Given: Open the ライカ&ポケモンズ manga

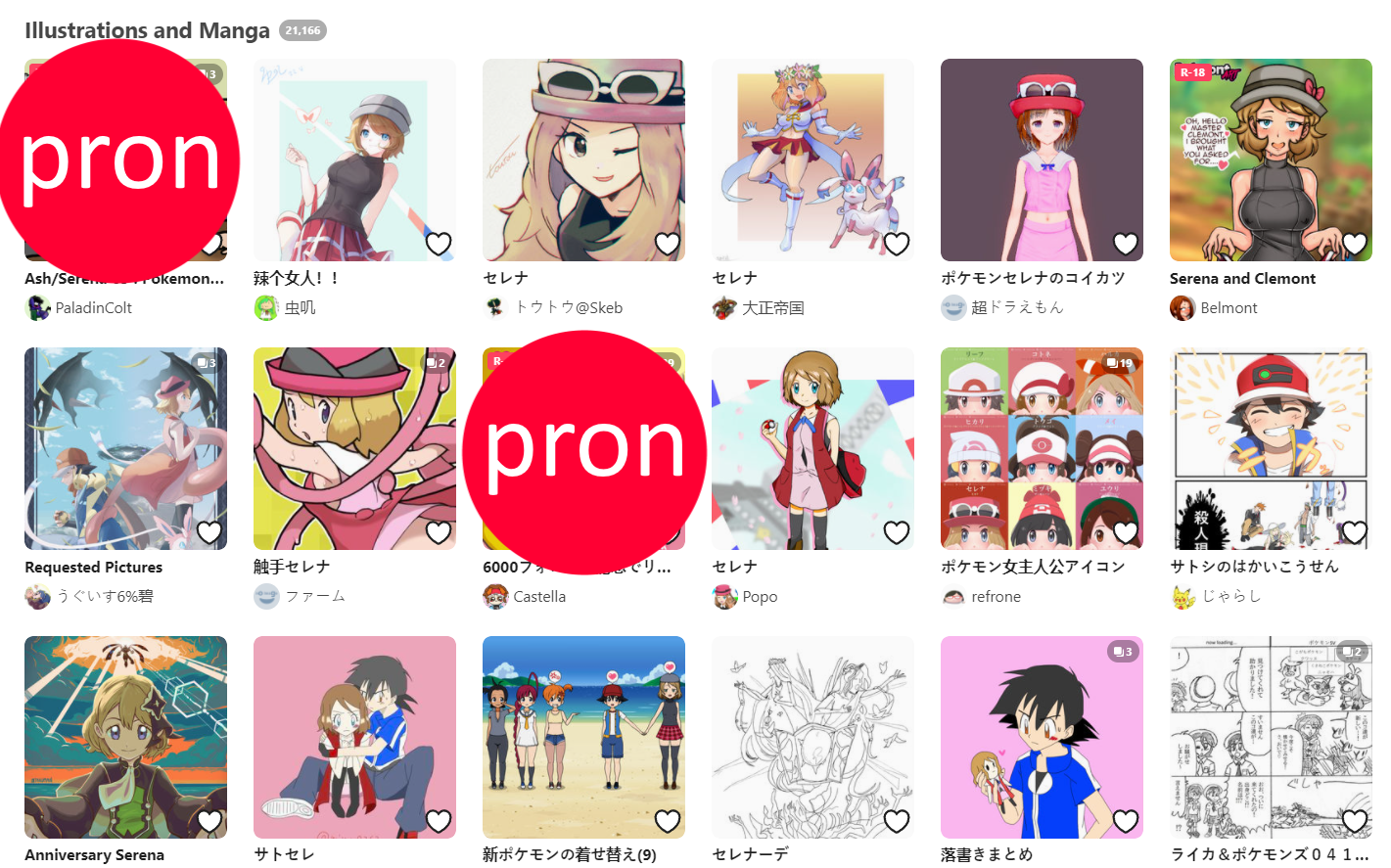Looking at the screenshot, I should (1271, 737).
